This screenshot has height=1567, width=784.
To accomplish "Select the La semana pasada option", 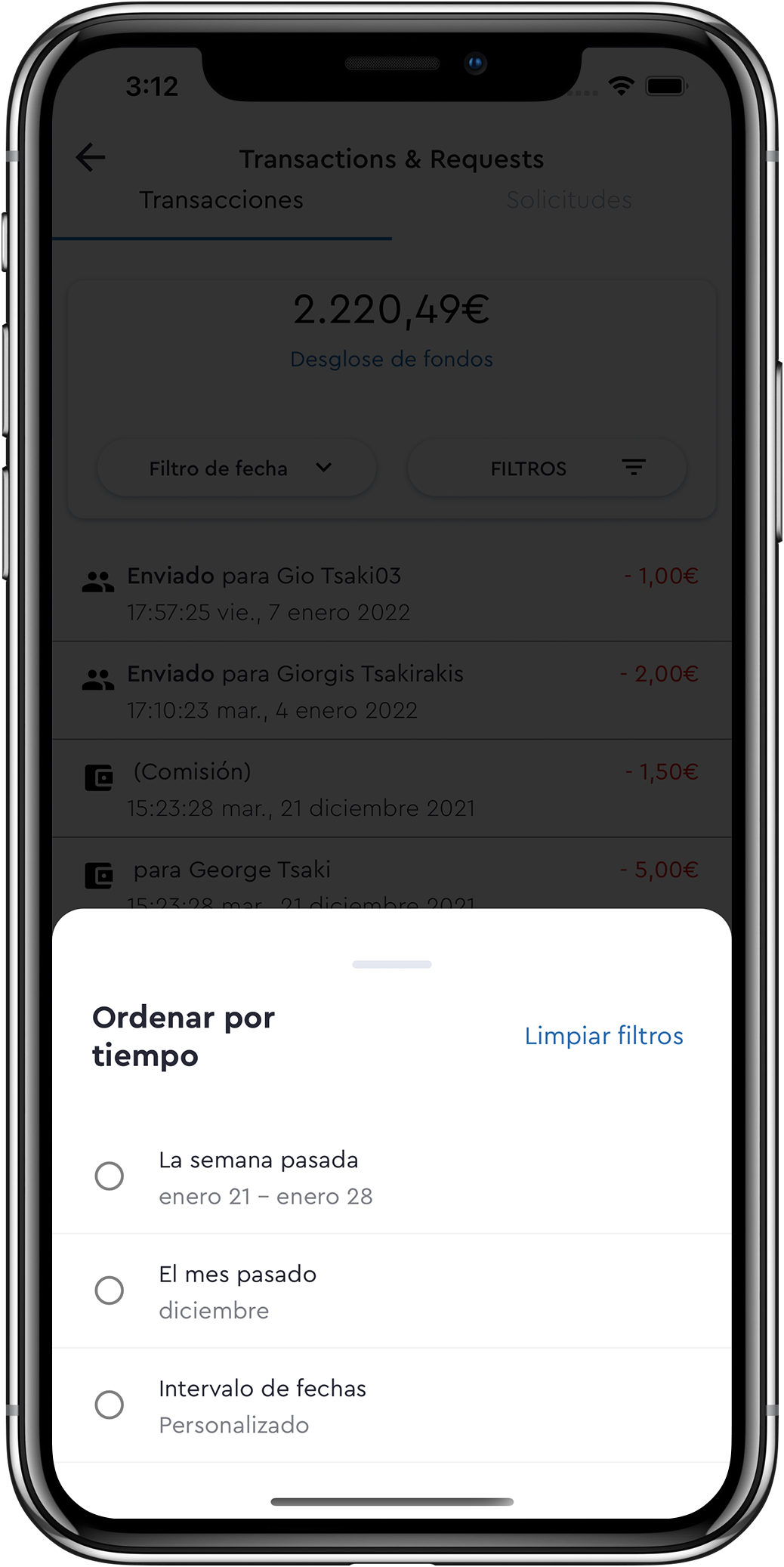I will [110, 1176].
